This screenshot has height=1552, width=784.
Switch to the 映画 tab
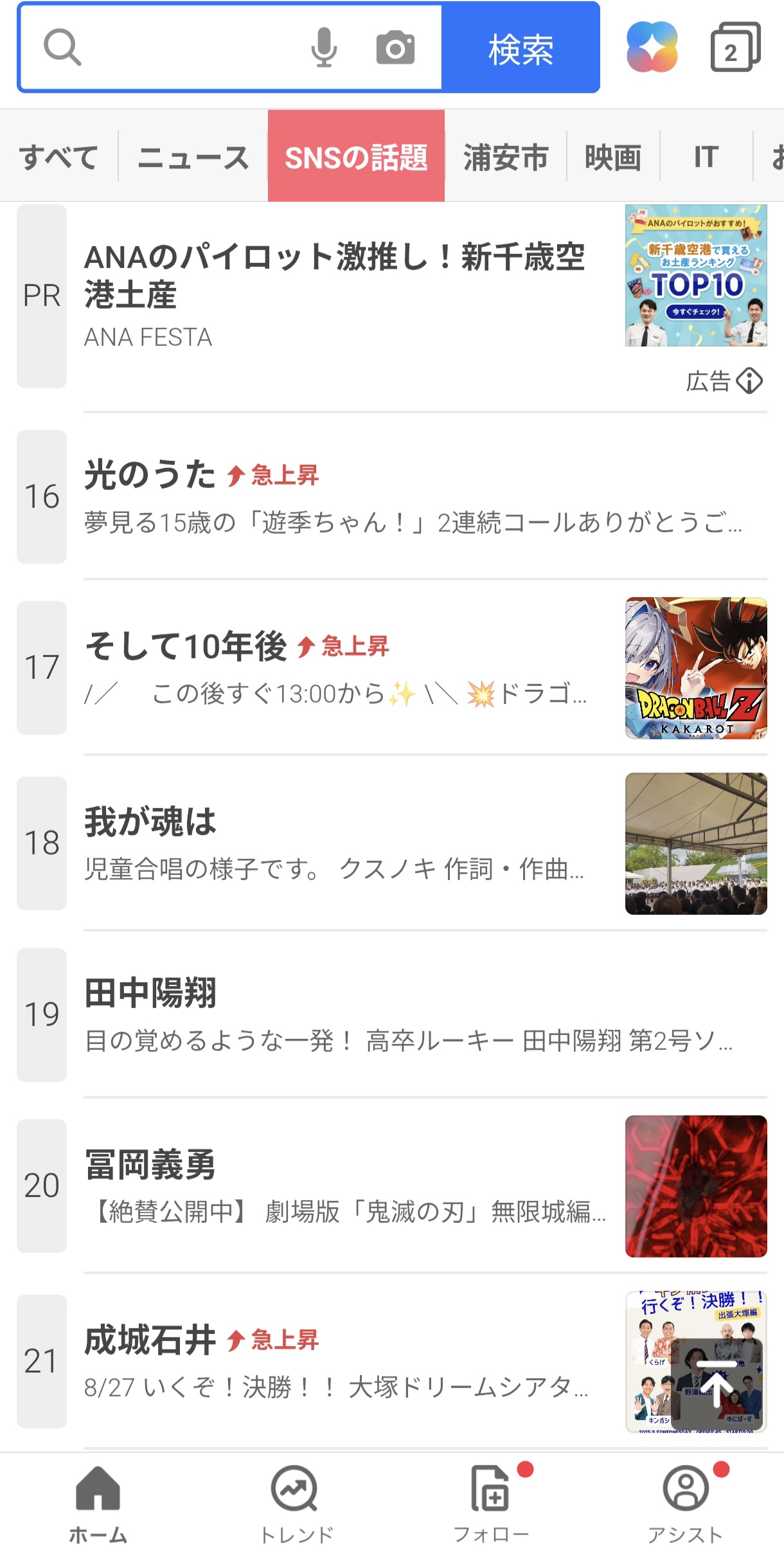tap(613, 157)
